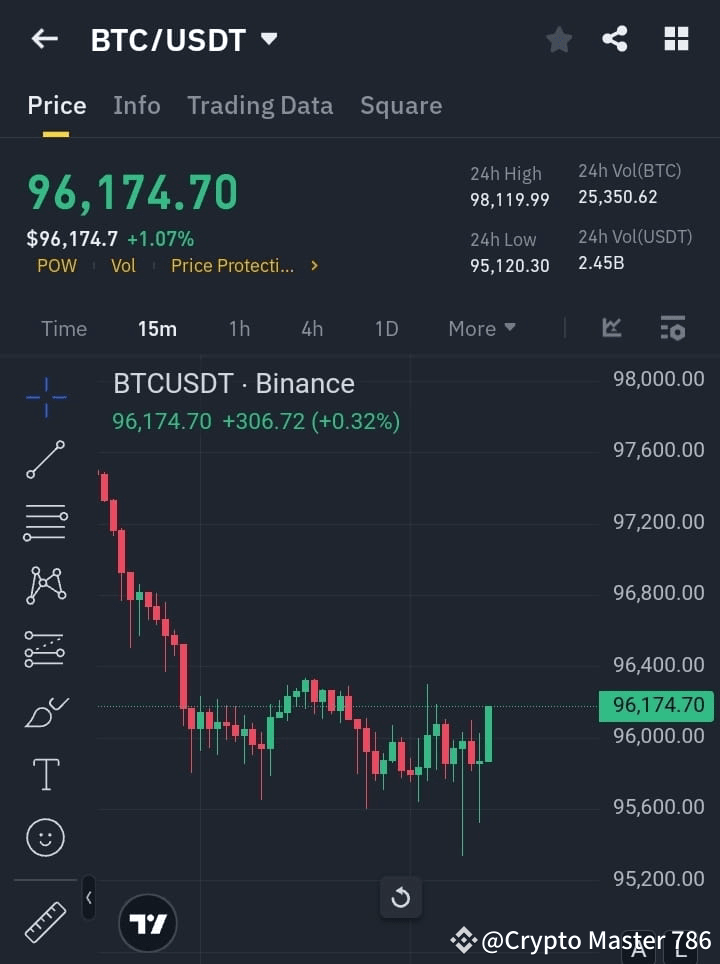Collapse the drawing toolbar with left chevron

coord(88,898)
